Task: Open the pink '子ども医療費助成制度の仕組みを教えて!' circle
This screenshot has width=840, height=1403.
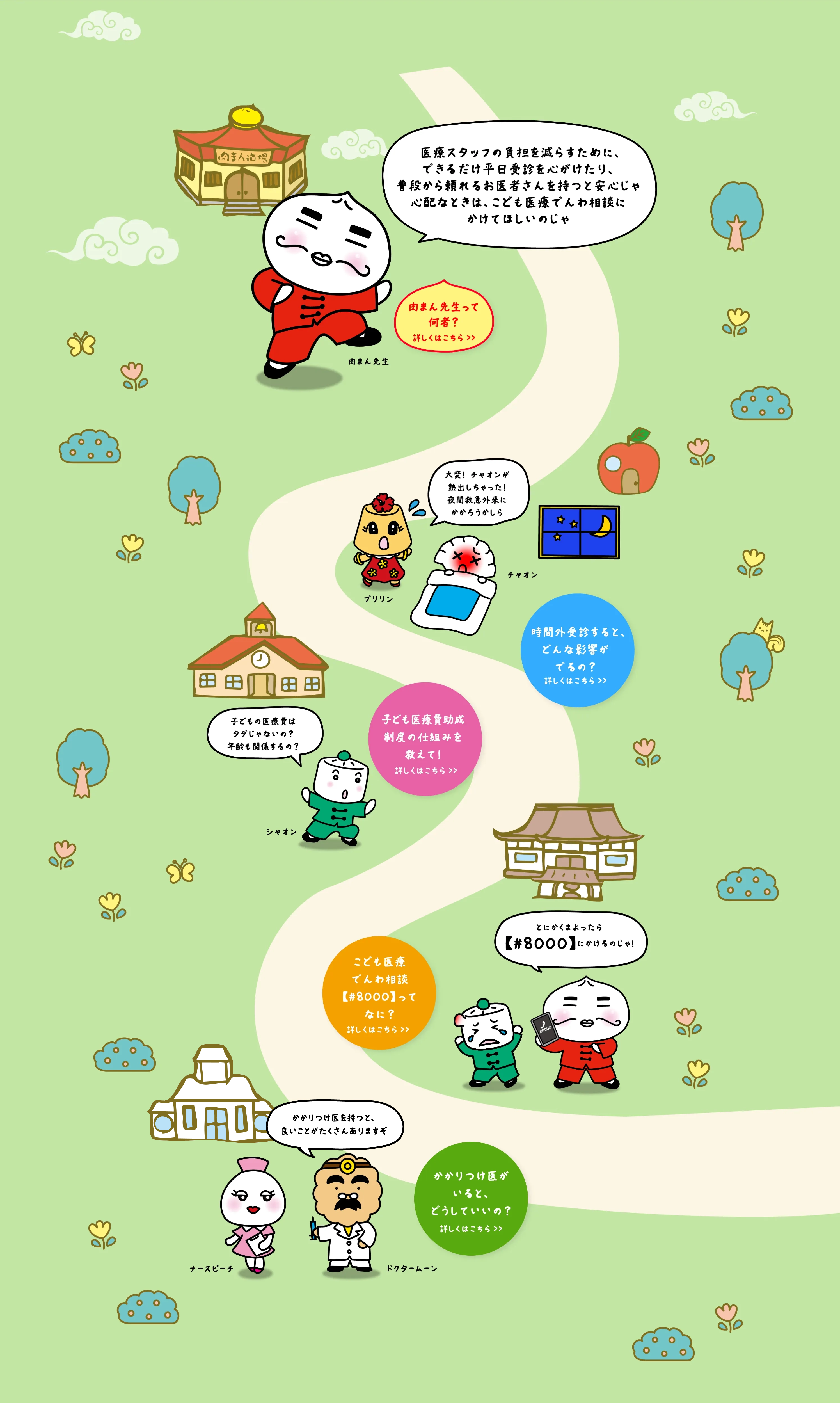Action: tap(425, 739)
